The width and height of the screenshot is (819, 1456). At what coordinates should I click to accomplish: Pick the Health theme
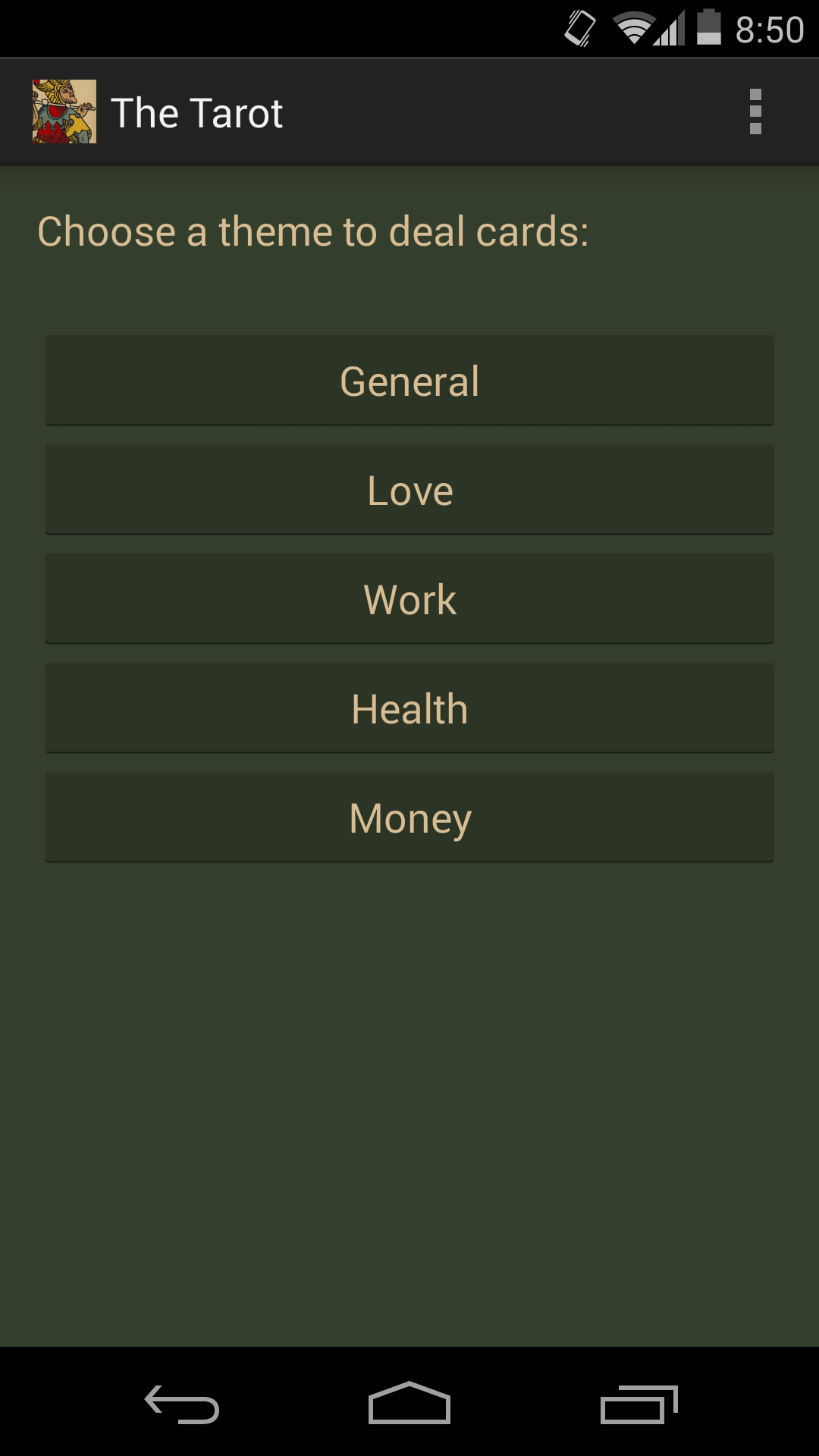(409, 708)
